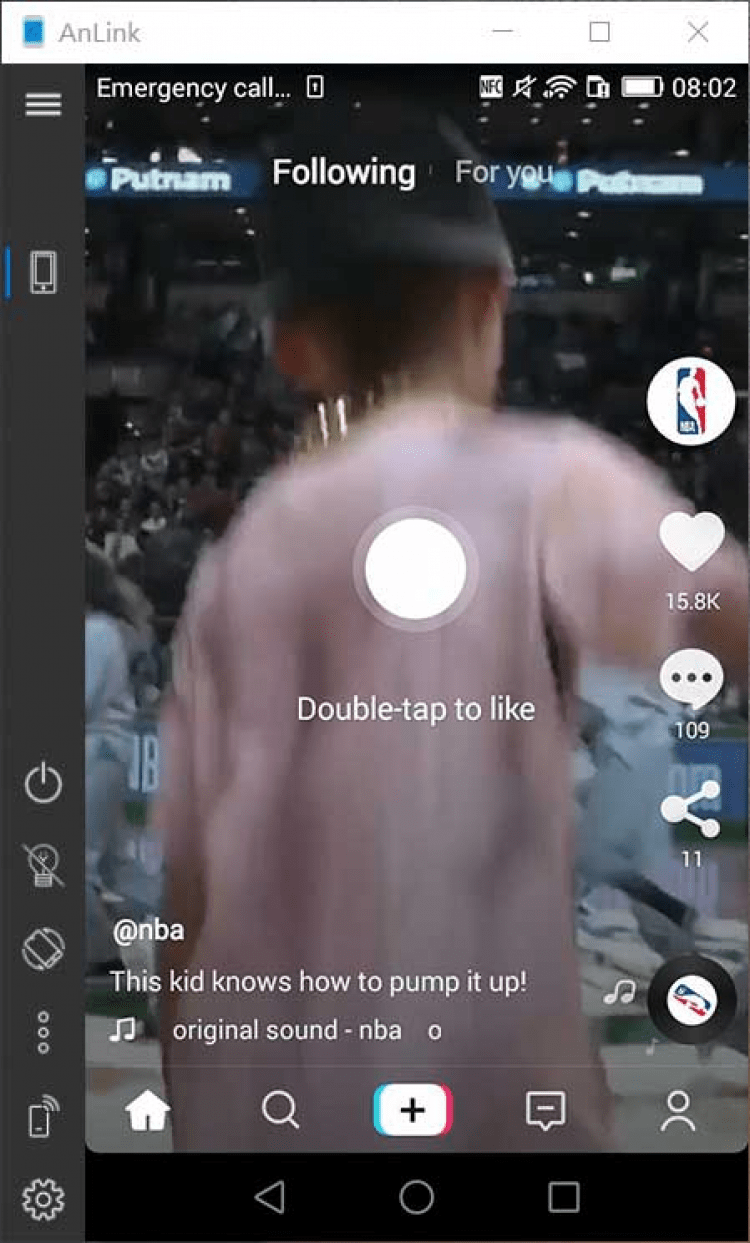Screen dimensions: 750x1243
Task: Open the AnLink hamburger menu
Action: click(x=43, y=104)
